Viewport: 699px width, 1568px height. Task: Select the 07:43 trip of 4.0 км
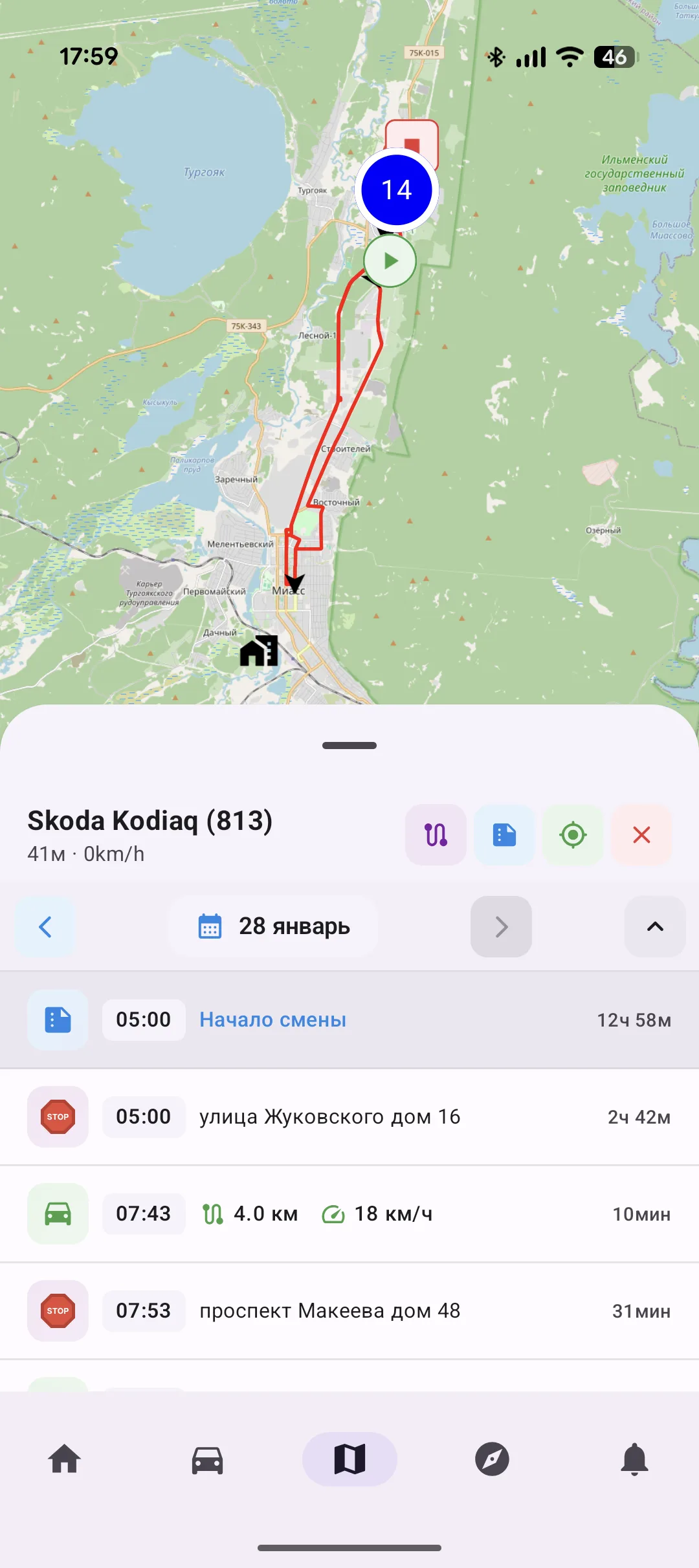coord(349,1214)
